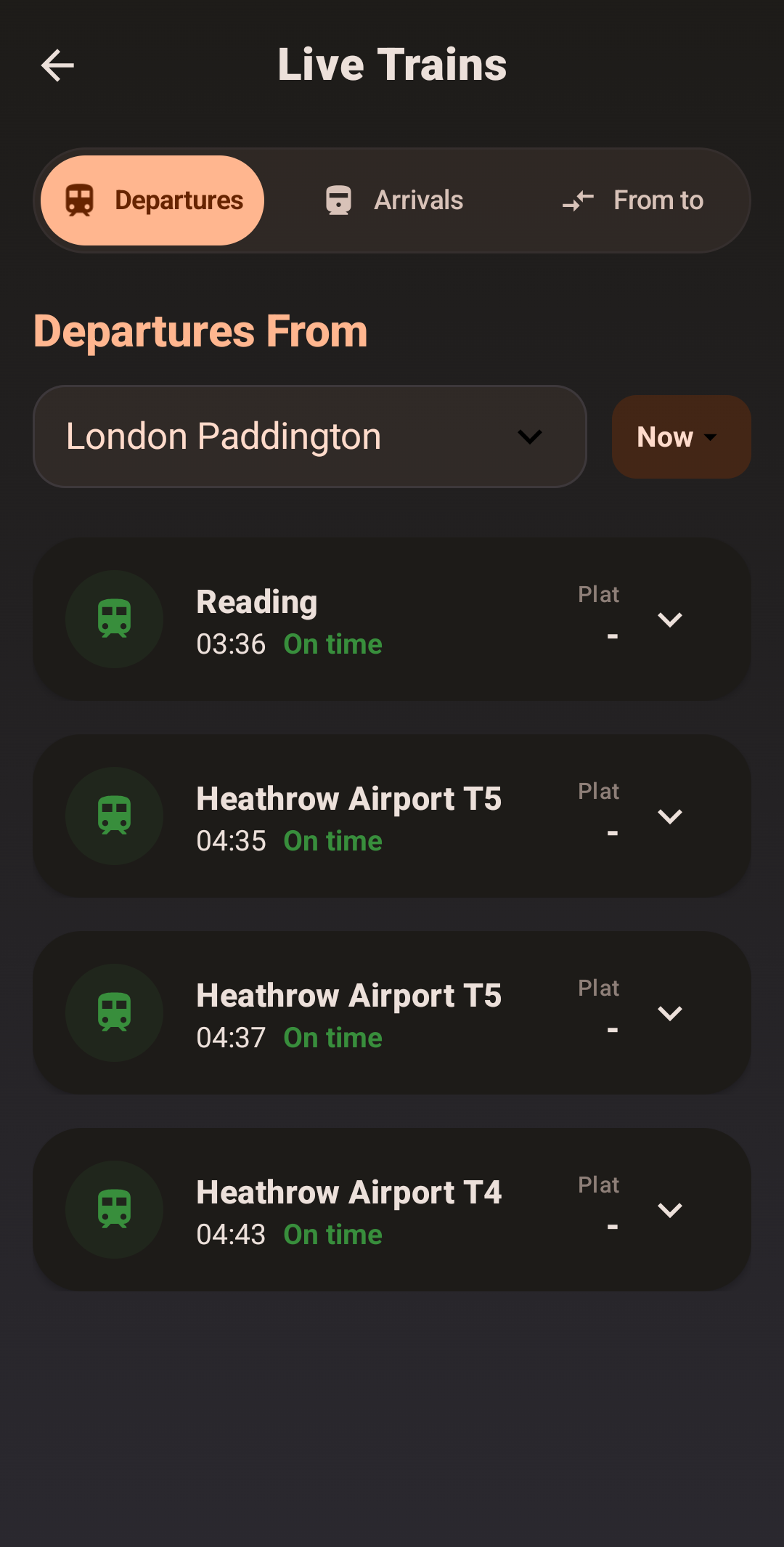Click the Plat dash for Heathrow T4
This screenshot has height=1547, width=784.
[x=612, y=1226]
